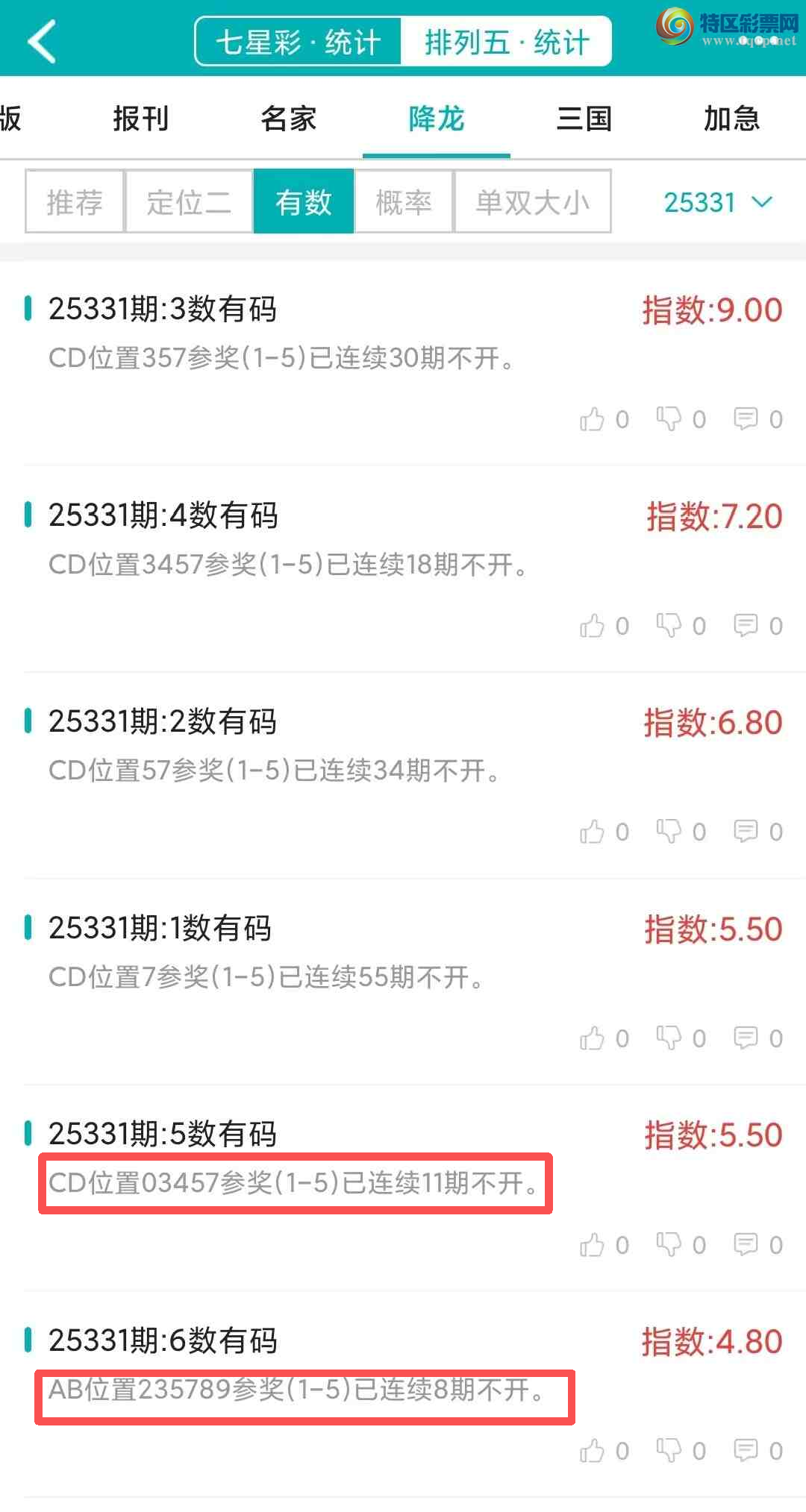Open the issue selector chevron
The image size is (806, 1512).
pyautogui.click(x=761, y=202)
